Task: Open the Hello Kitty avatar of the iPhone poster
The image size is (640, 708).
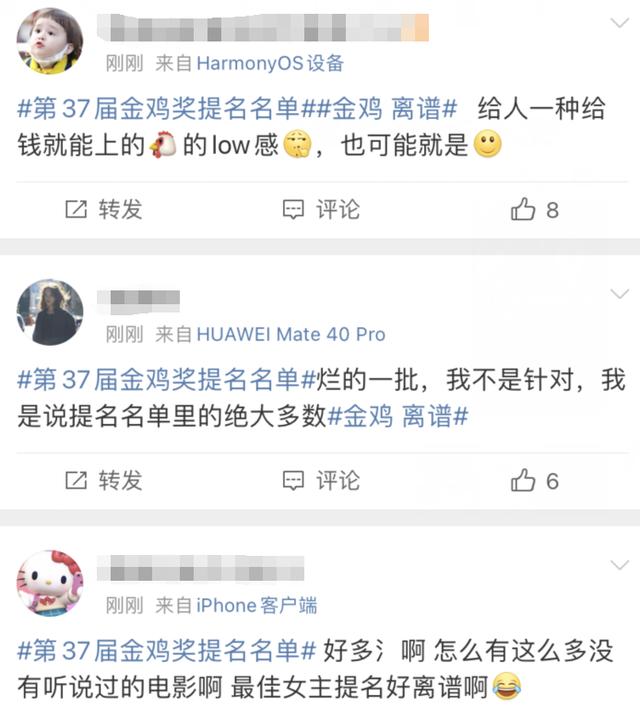Action: 50,583
